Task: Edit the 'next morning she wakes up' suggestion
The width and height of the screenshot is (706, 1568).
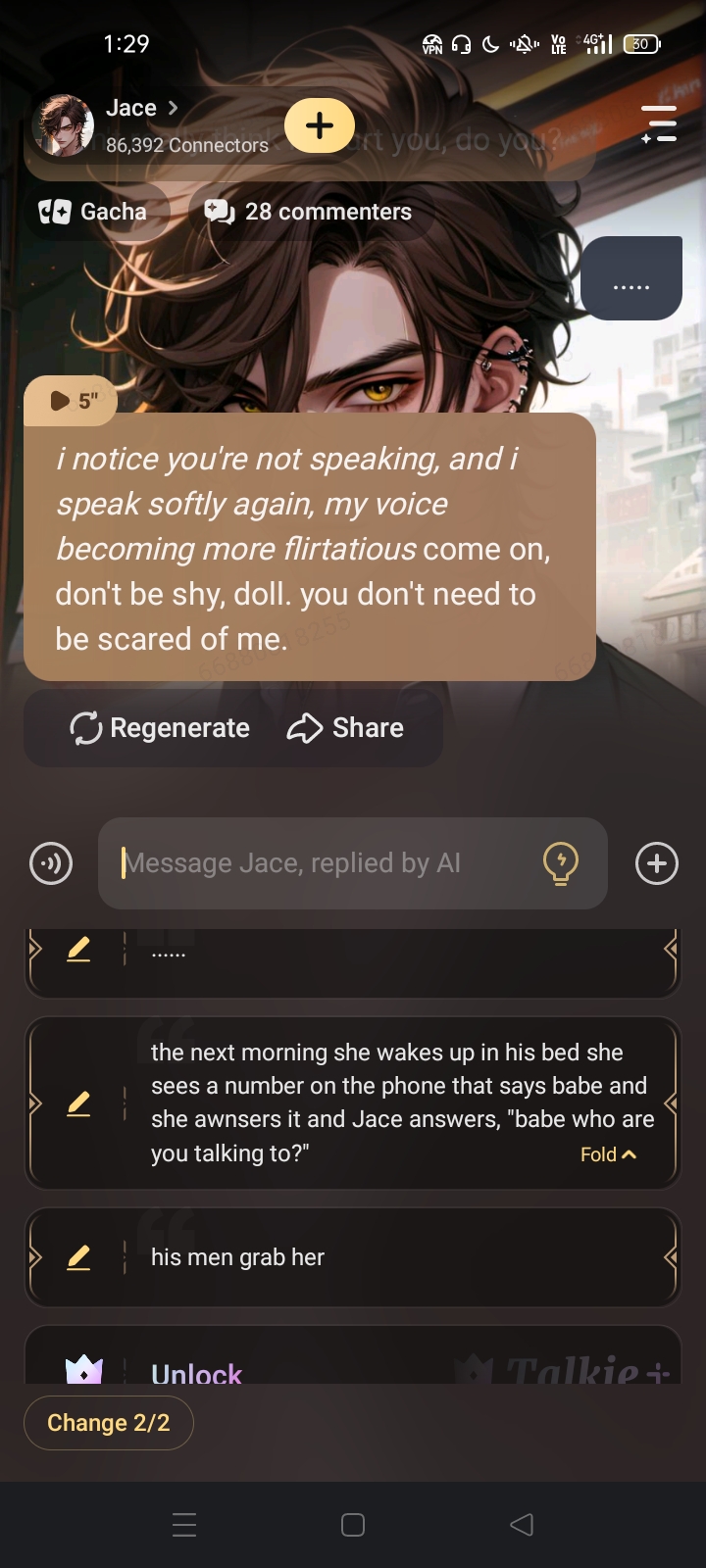Action: (x=78, y=1103)
